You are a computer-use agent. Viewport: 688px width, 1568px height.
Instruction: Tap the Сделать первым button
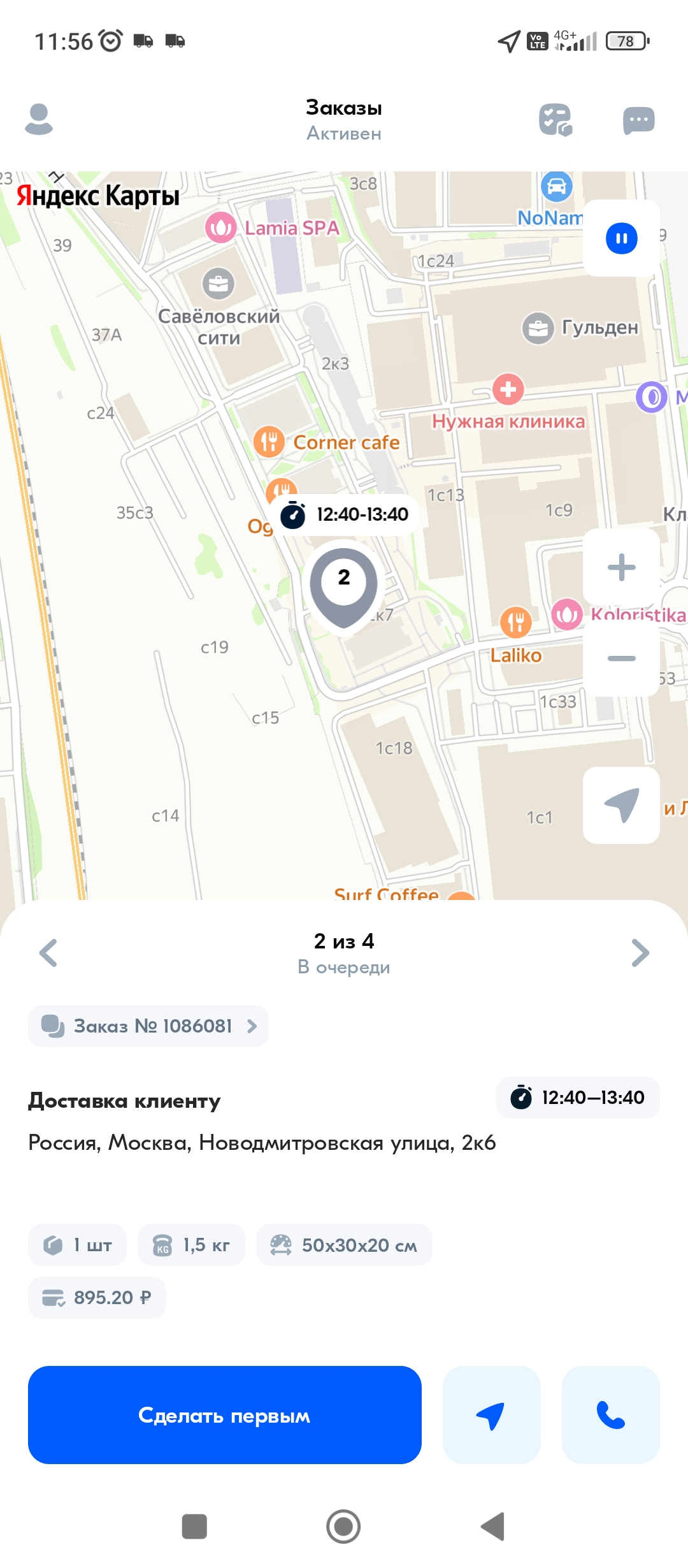pyautogui.click(x=225, y=1415)
